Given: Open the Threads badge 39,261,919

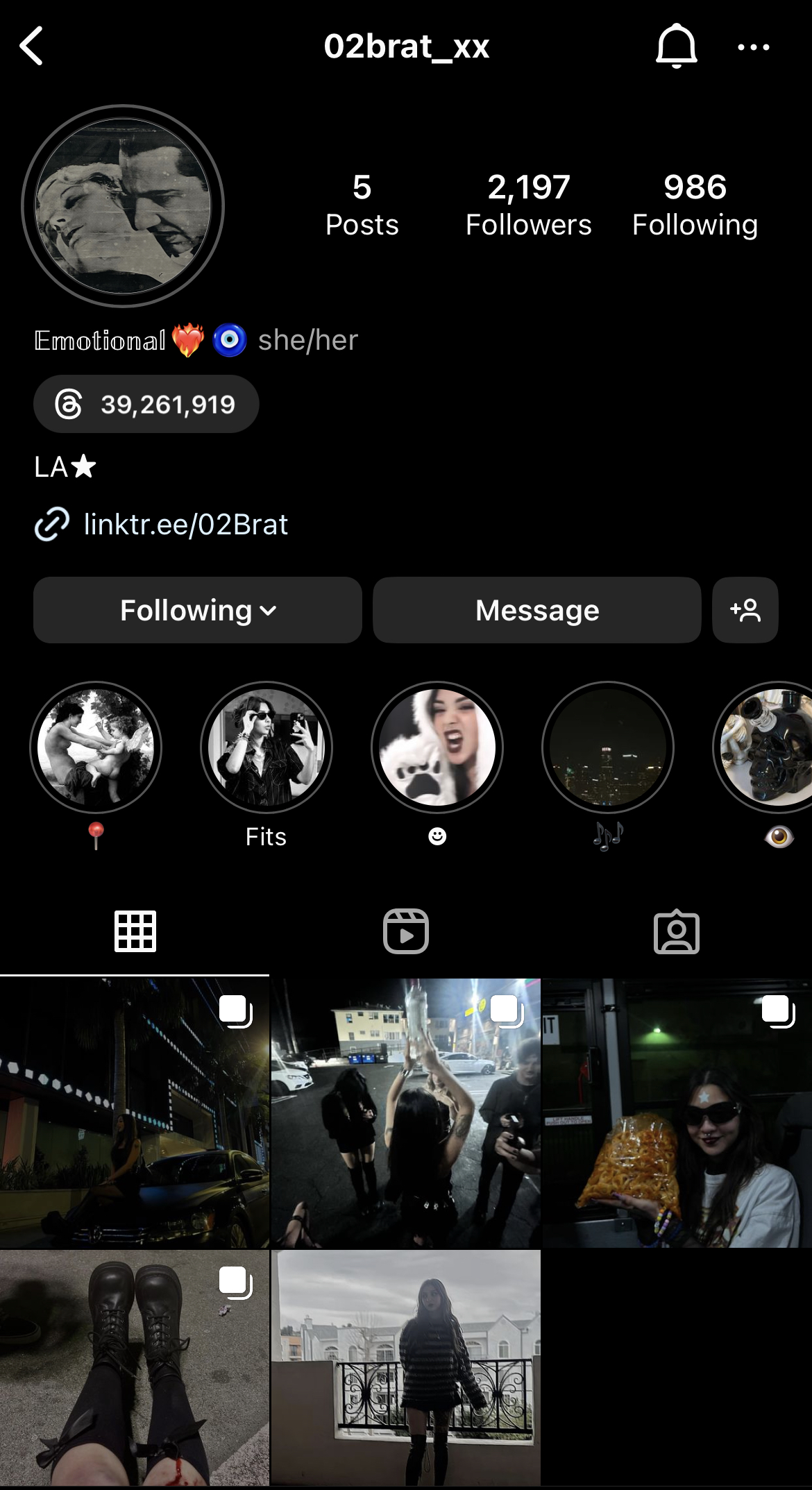Looking at the screenshot, I should 146,405.
